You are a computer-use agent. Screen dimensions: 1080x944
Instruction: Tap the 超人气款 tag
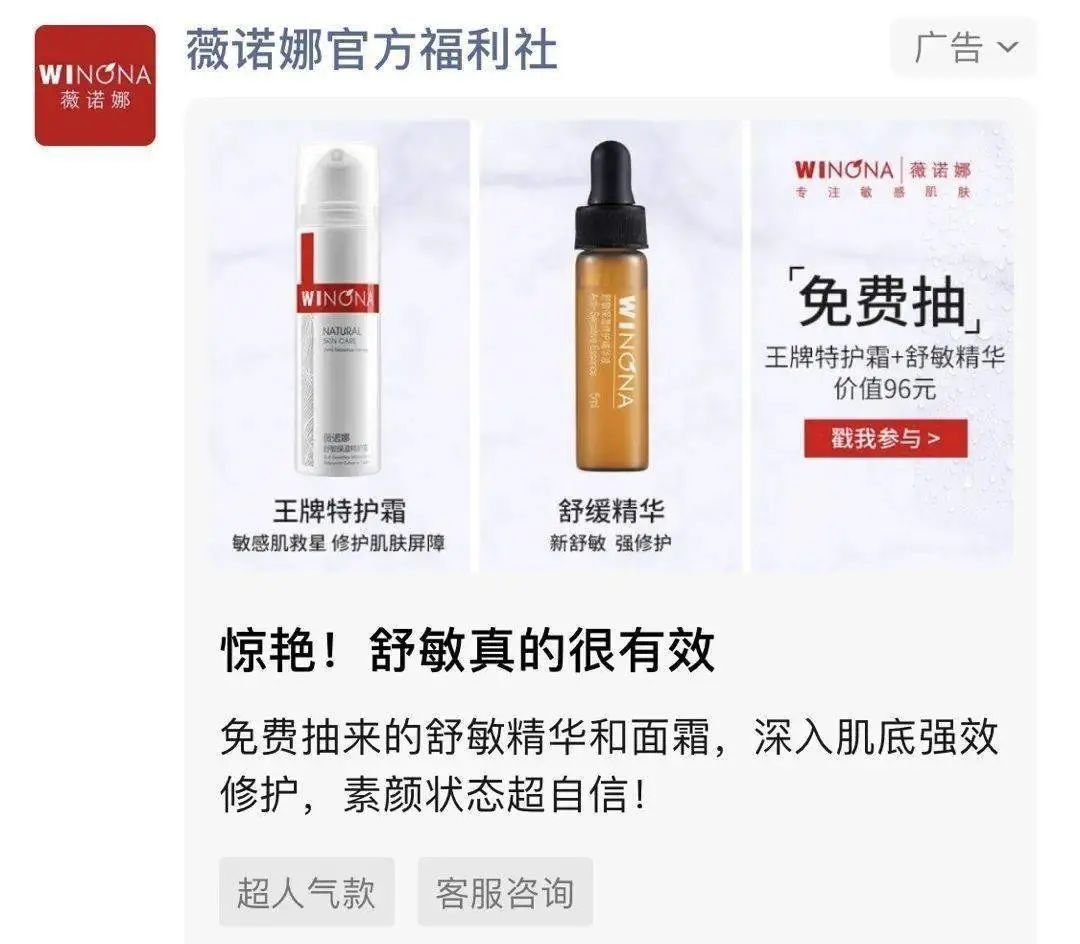(306, 892)
